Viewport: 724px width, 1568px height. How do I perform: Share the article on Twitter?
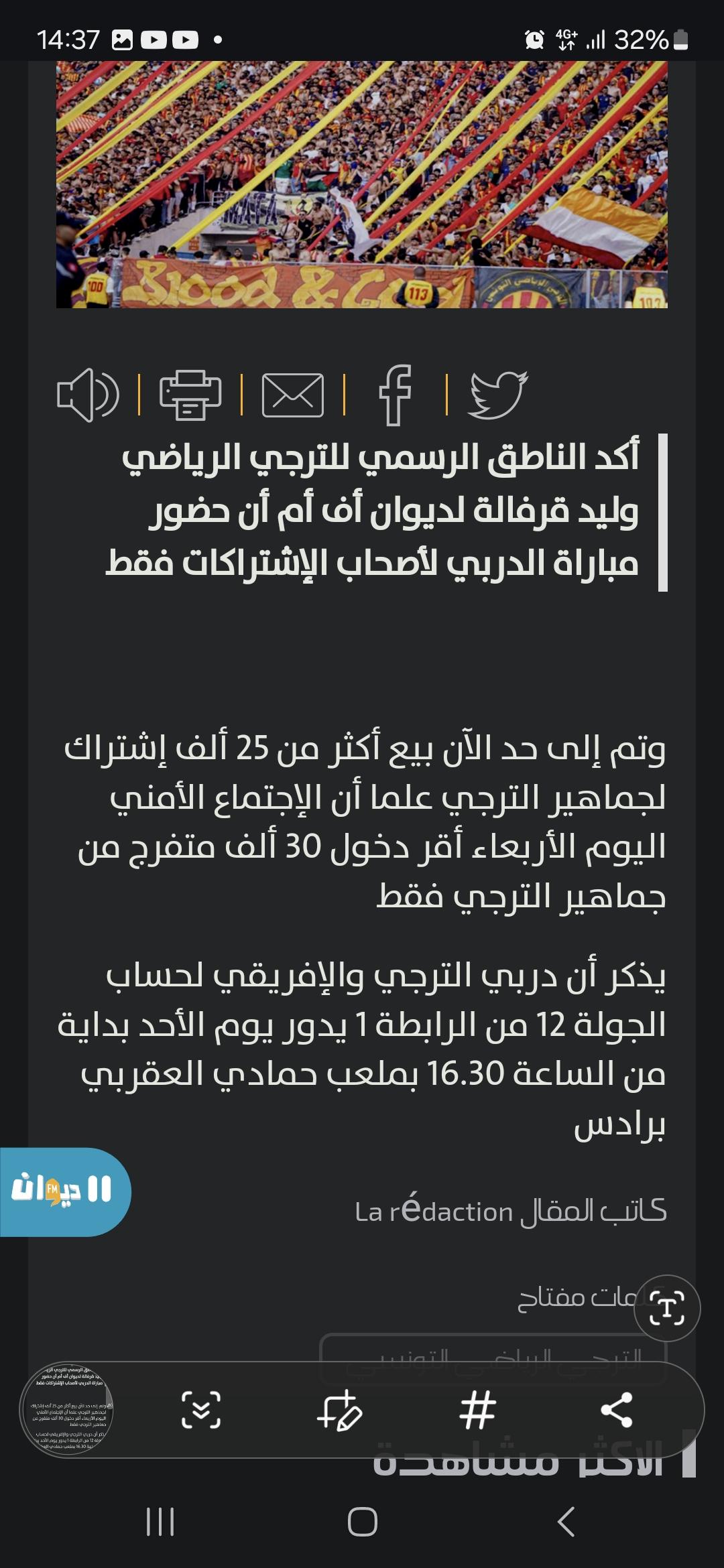pos(498,395)
